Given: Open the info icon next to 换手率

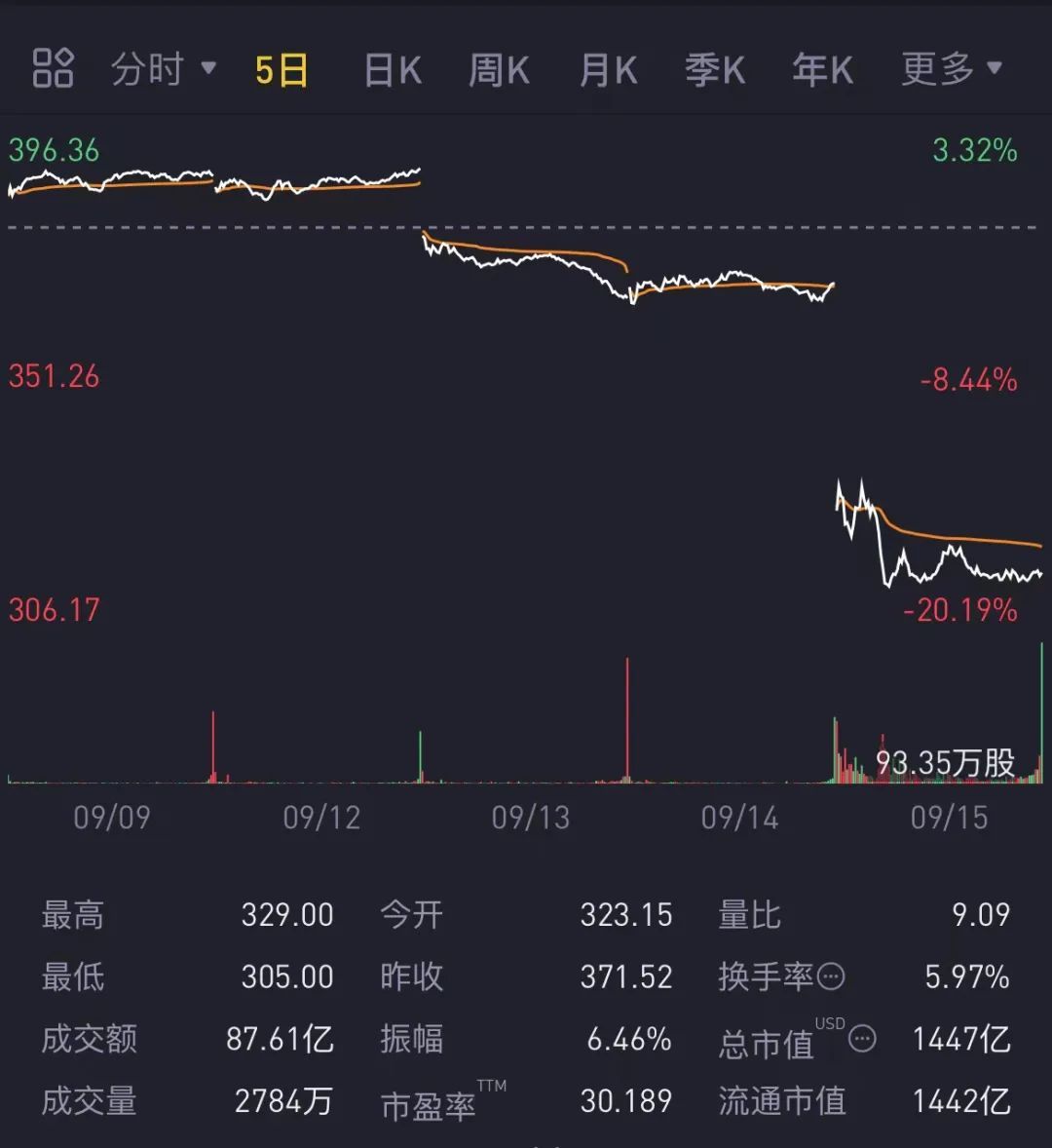Looking at the screenshot, I should 831,976.
